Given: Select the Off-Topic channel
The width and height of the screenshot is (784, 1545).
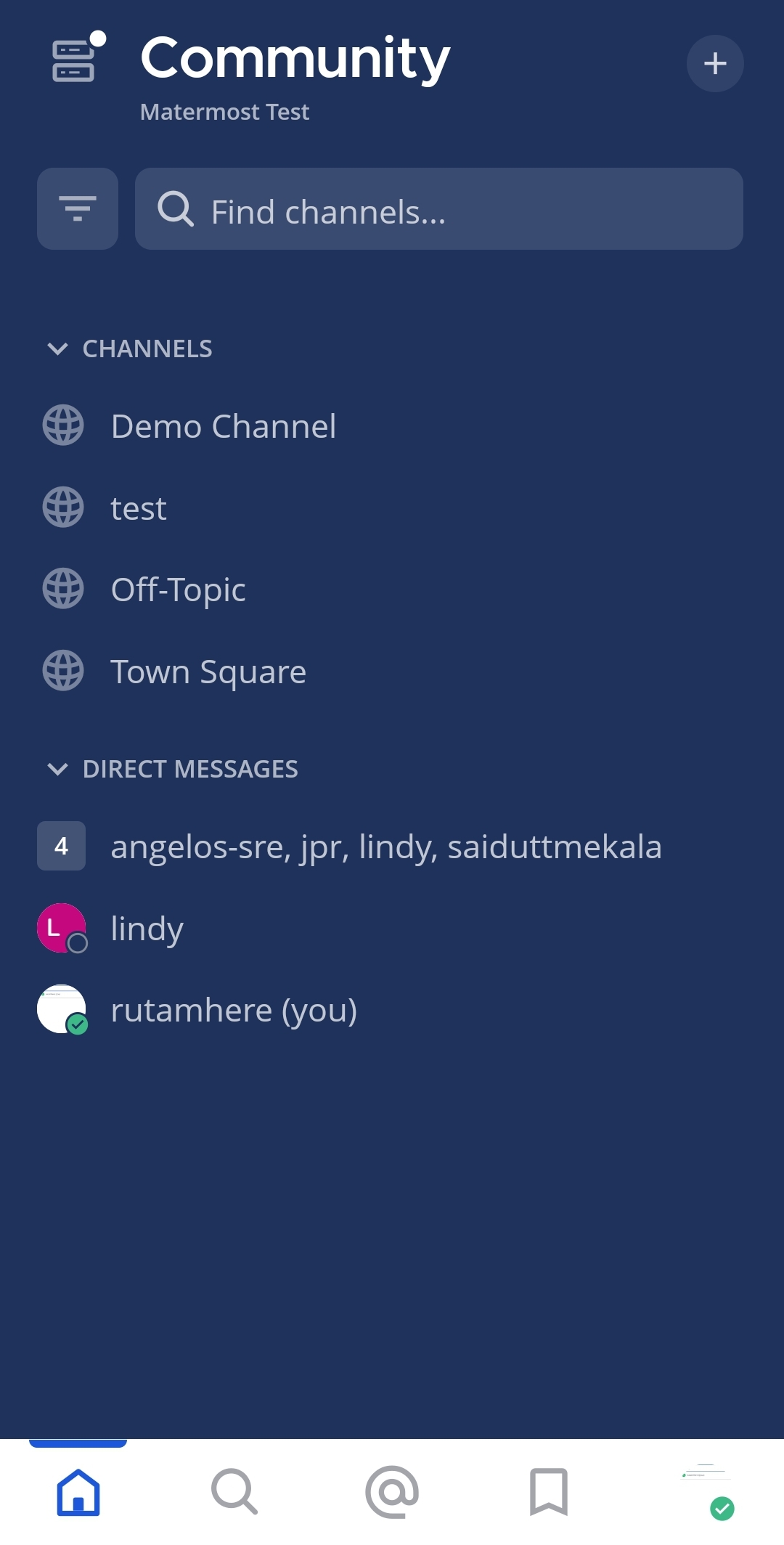Looking at the screenshot, I should [x=178, y=590].
